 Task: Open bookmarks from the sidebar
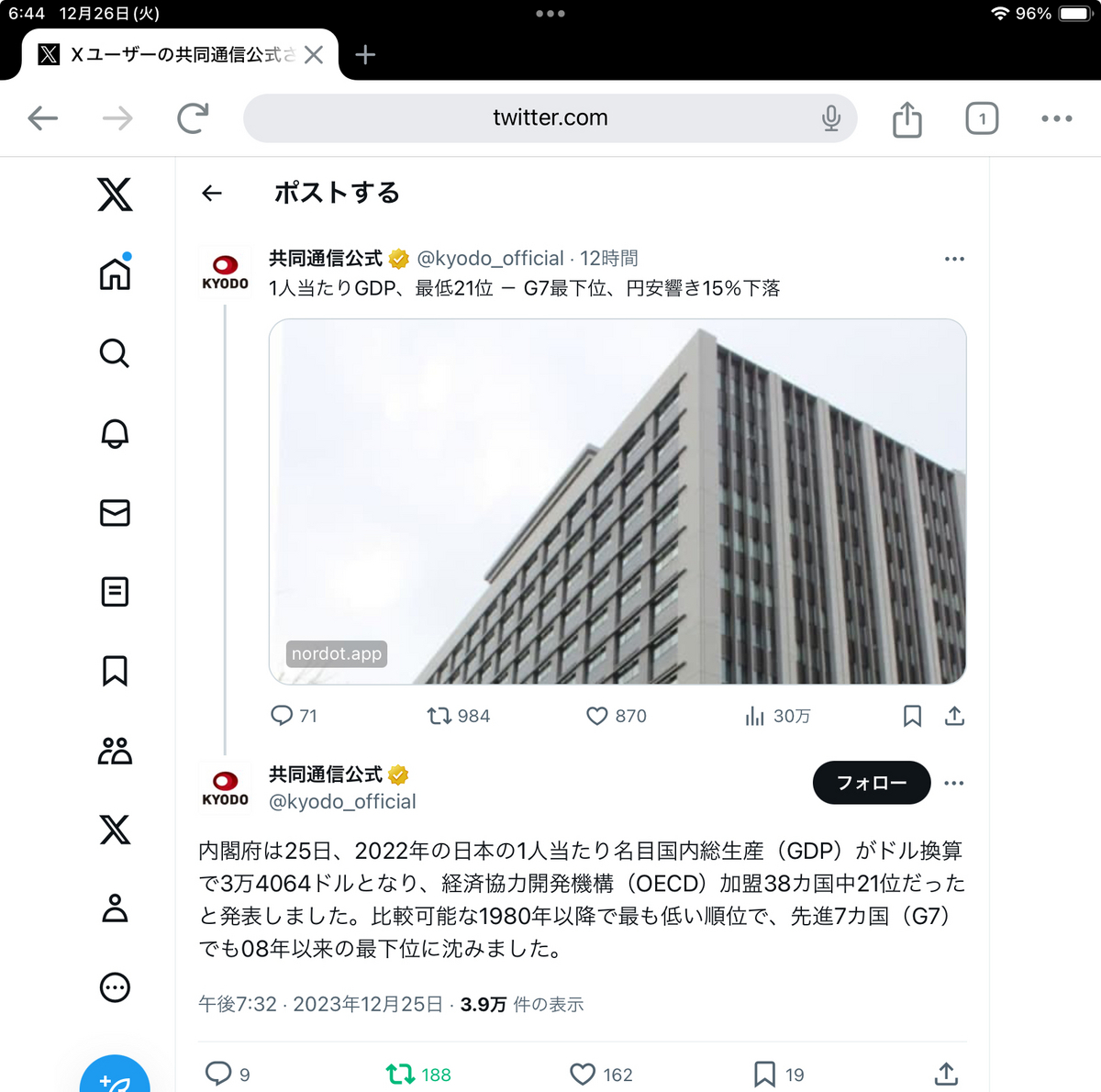(115, 671)
